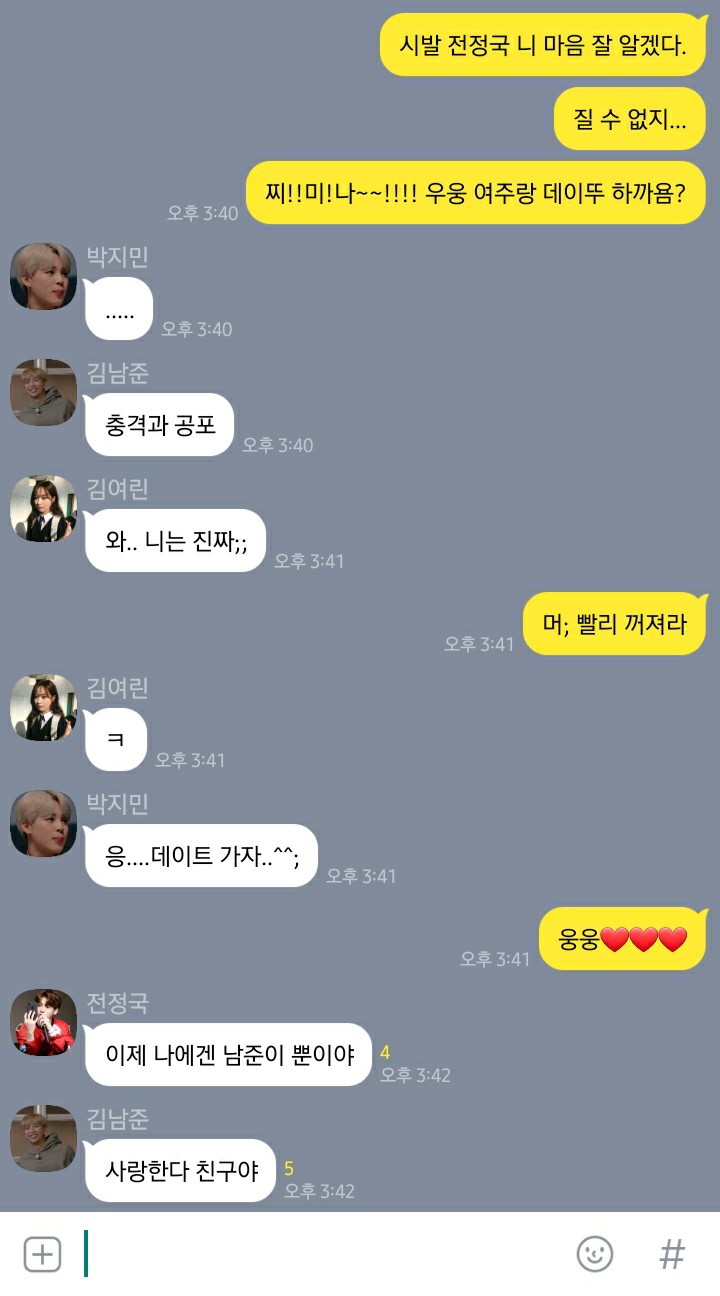
Task: Tap 김남준's '사랑한다 친구야' message
Action: click(x=180, y=1171)
